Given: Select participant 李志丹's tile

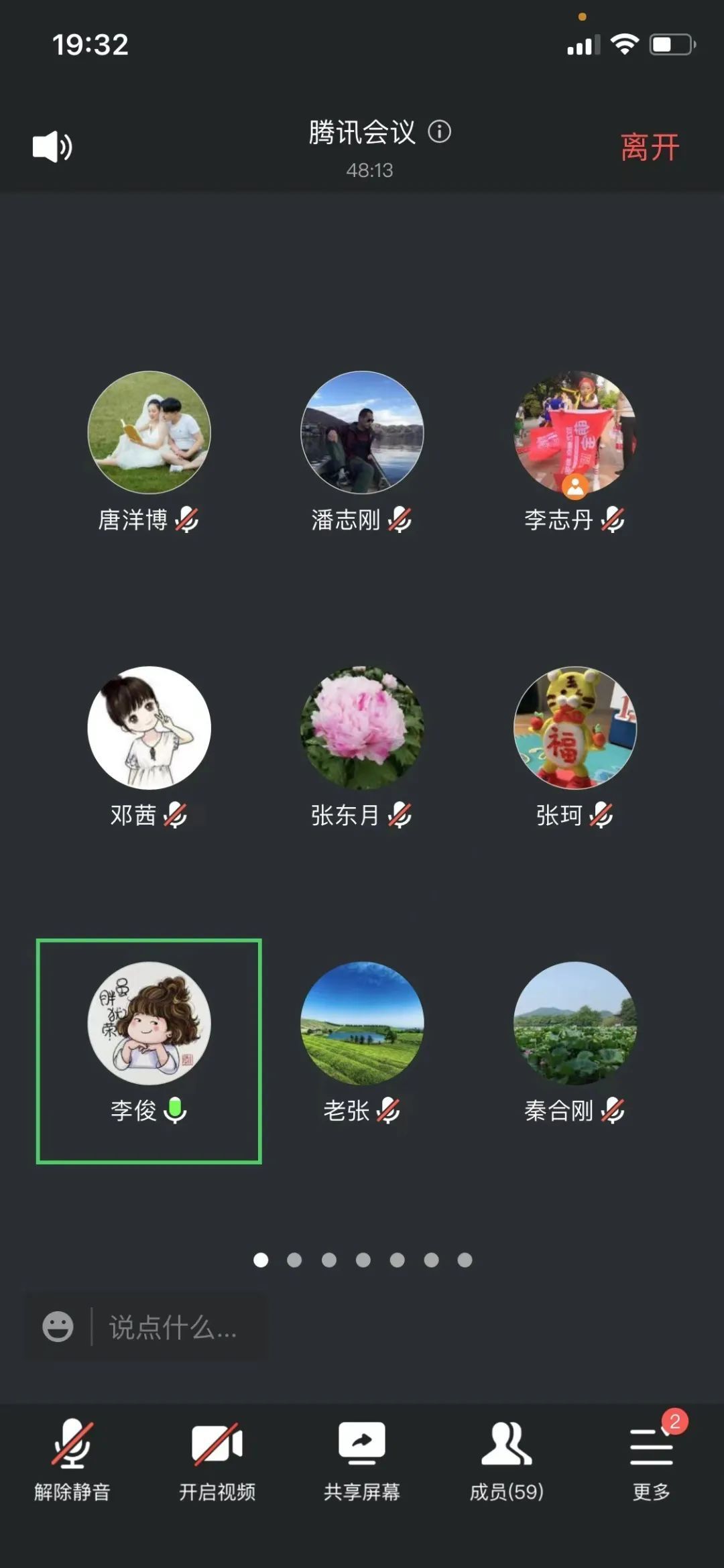Looking at the screenshot, I should [x=575, y=433].
